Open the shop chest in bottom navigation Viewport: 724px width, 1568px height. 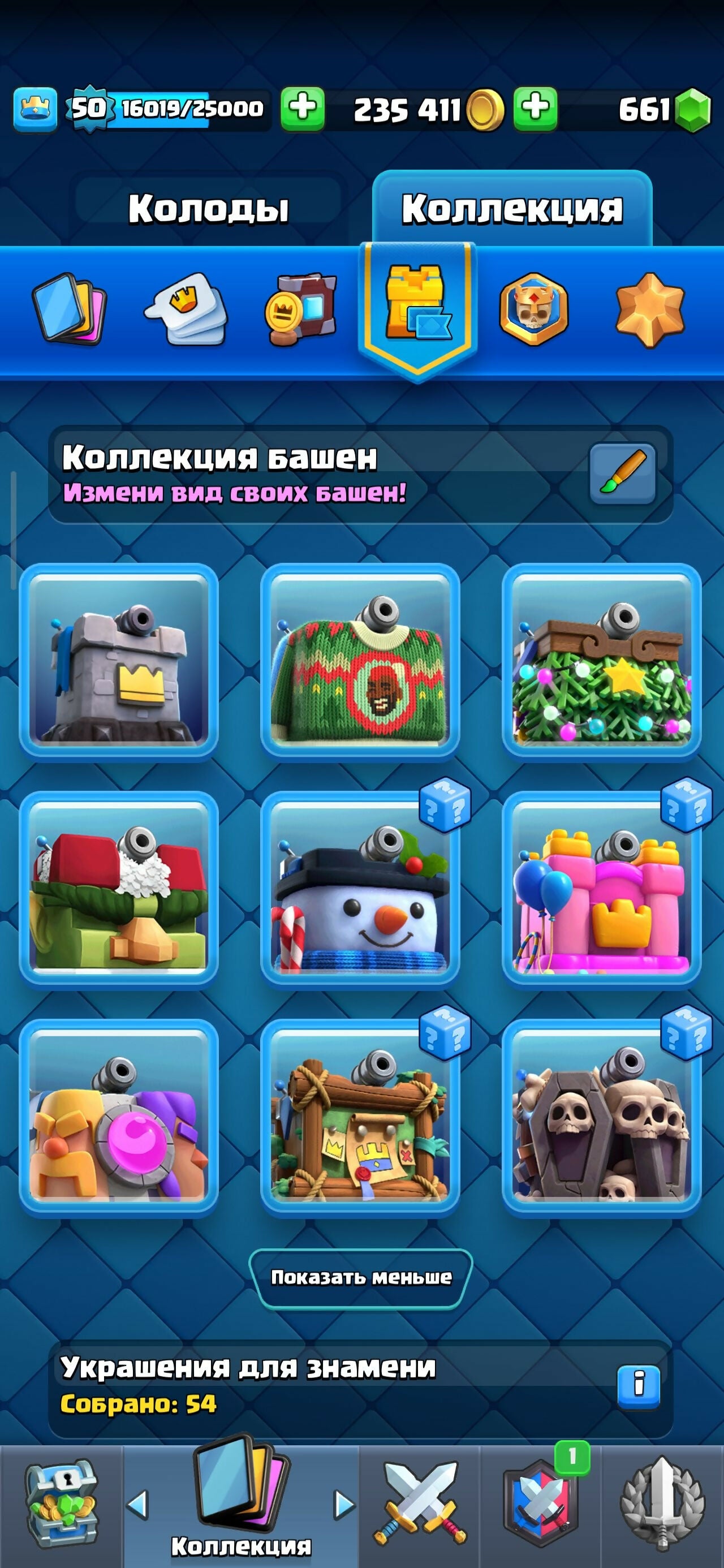click(x=61, y=1504)
